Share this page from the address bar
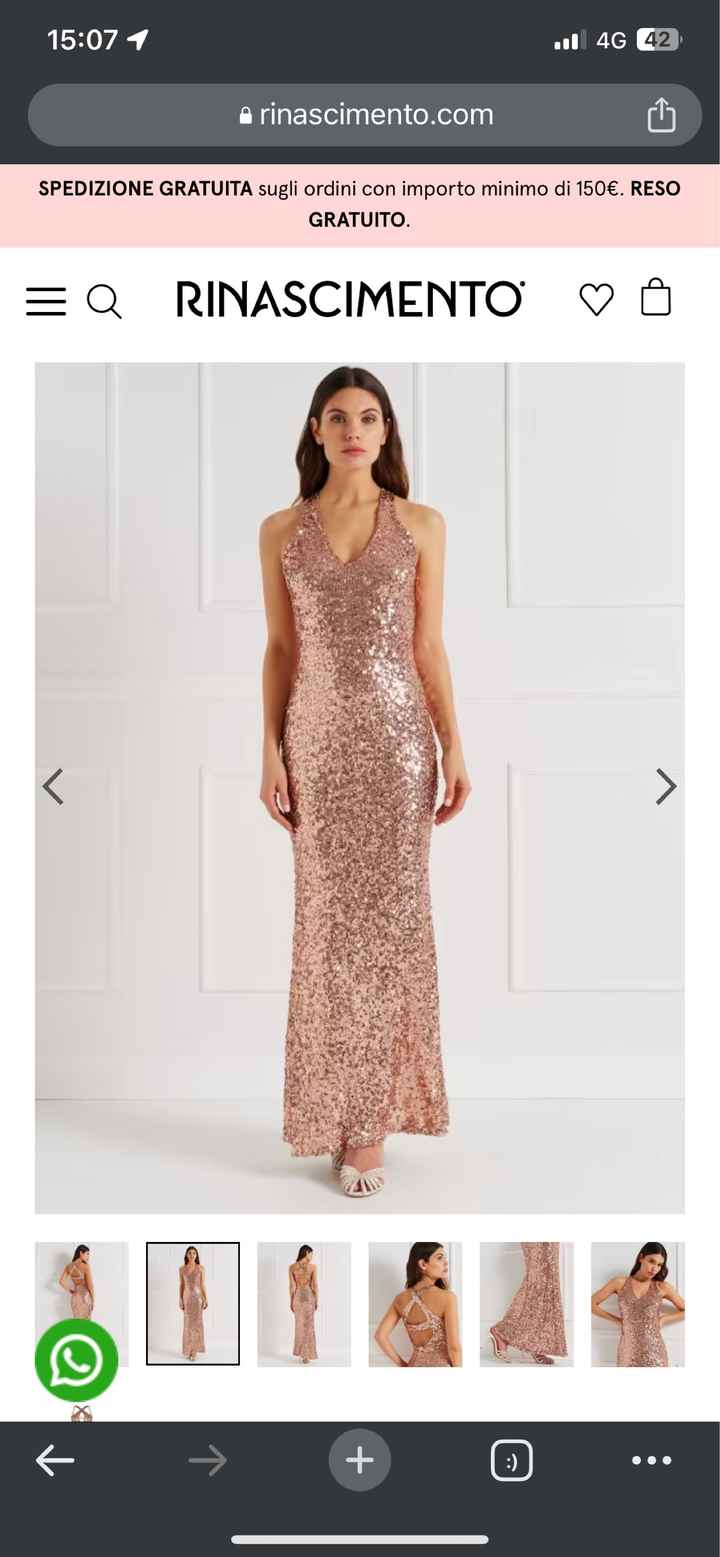The width and height of the screenshot is (720, 1557). (x=661, y=115)
